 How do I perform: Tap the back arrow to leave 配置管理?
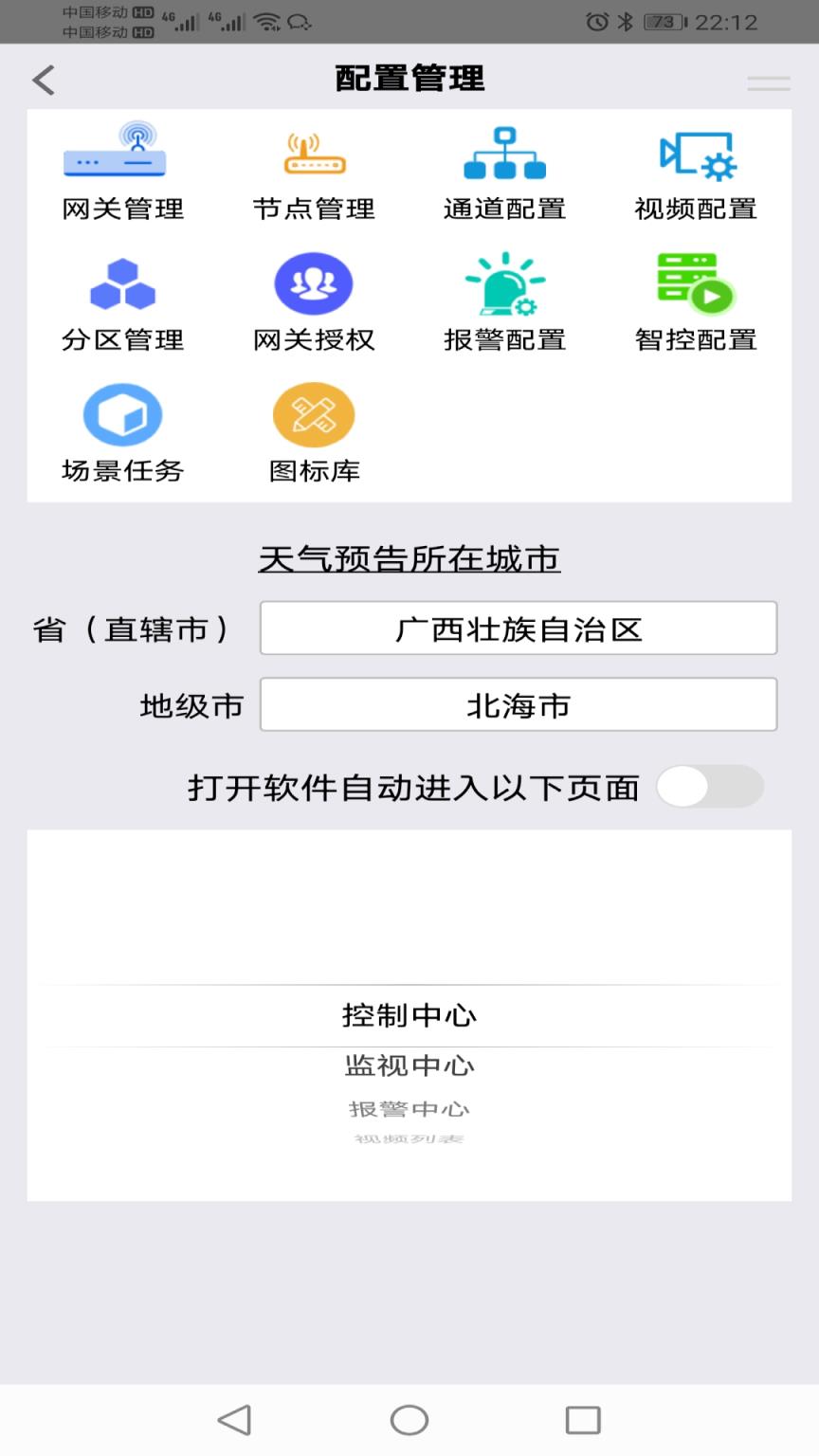tap(42, 81)
